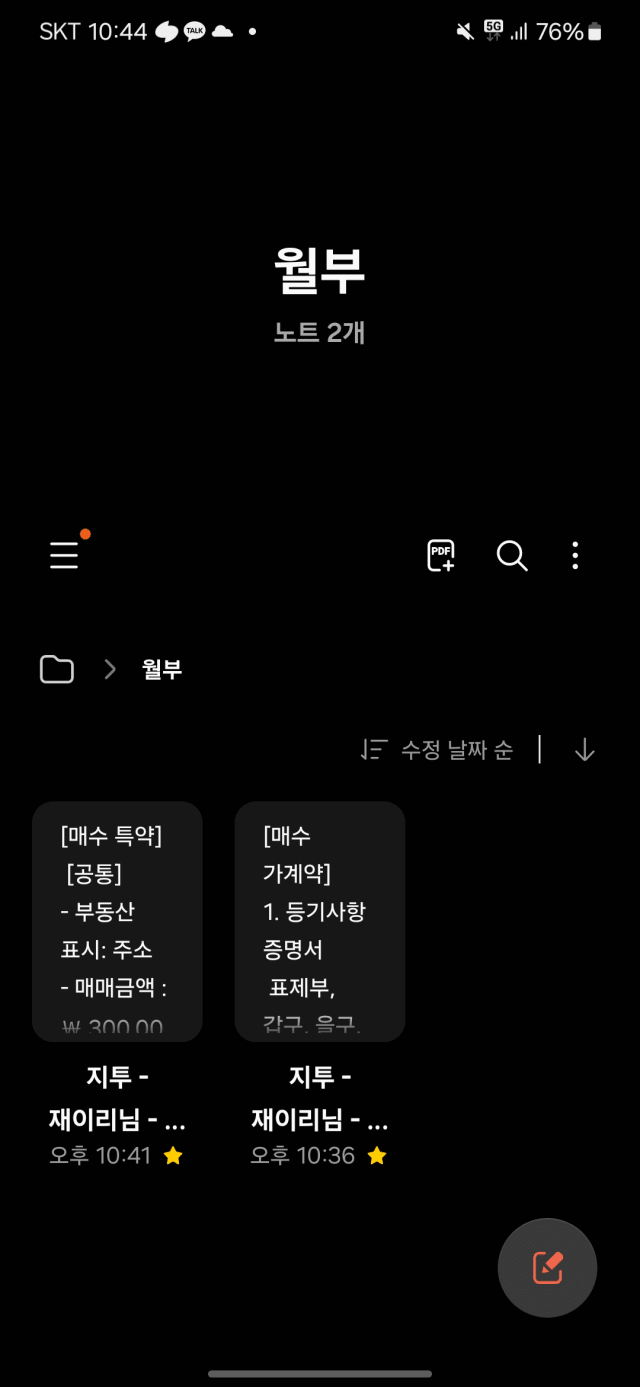Reverse sort order with the arrow
Image resolution: width=640 pixels, height=1387 pixels.
point(585,750)
